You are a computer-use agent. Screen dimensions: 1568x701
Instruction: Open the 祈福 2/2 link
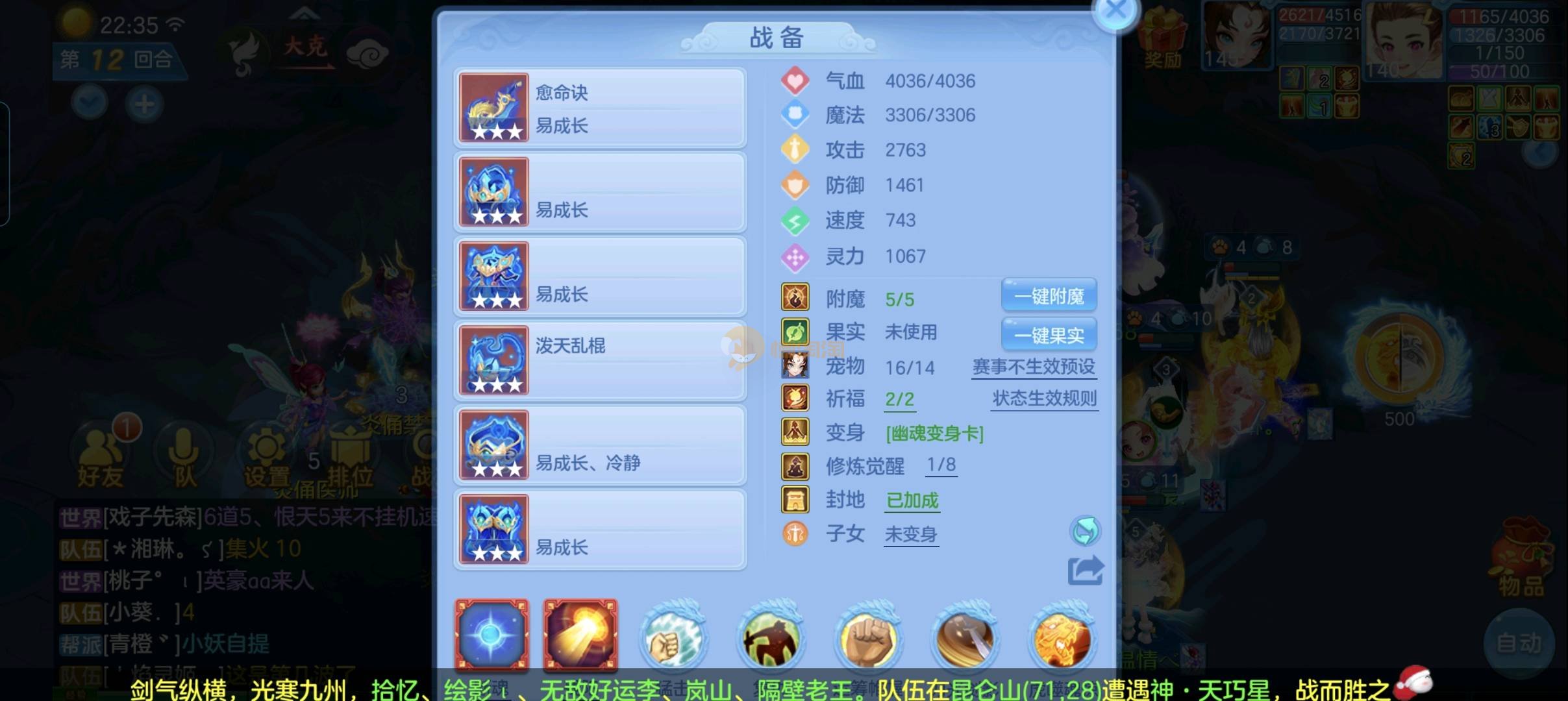(x=899, y=399)
